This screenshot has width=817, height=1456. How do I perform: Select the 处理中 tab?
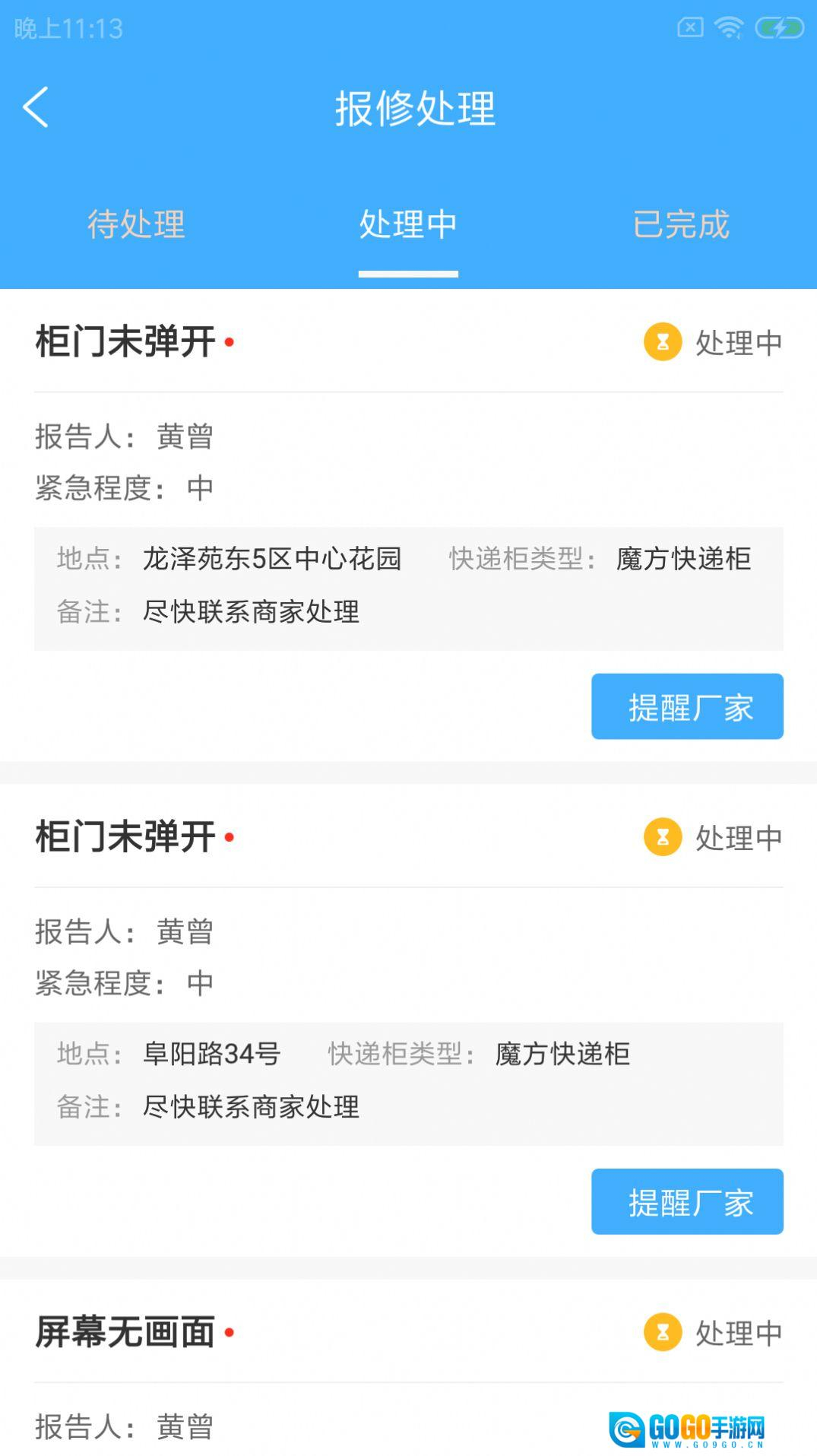(x=408, y=224)
